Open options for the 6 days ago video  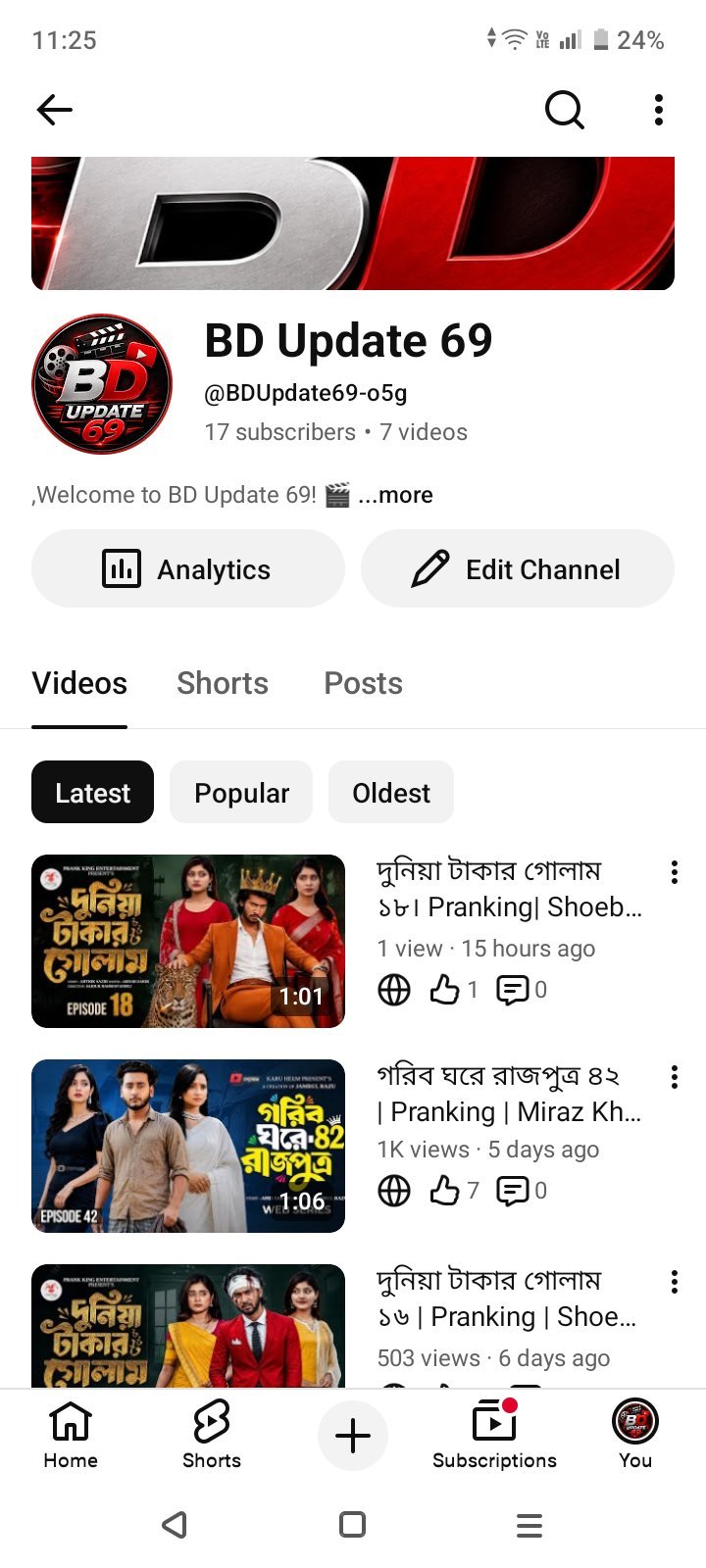[675, 1282]
